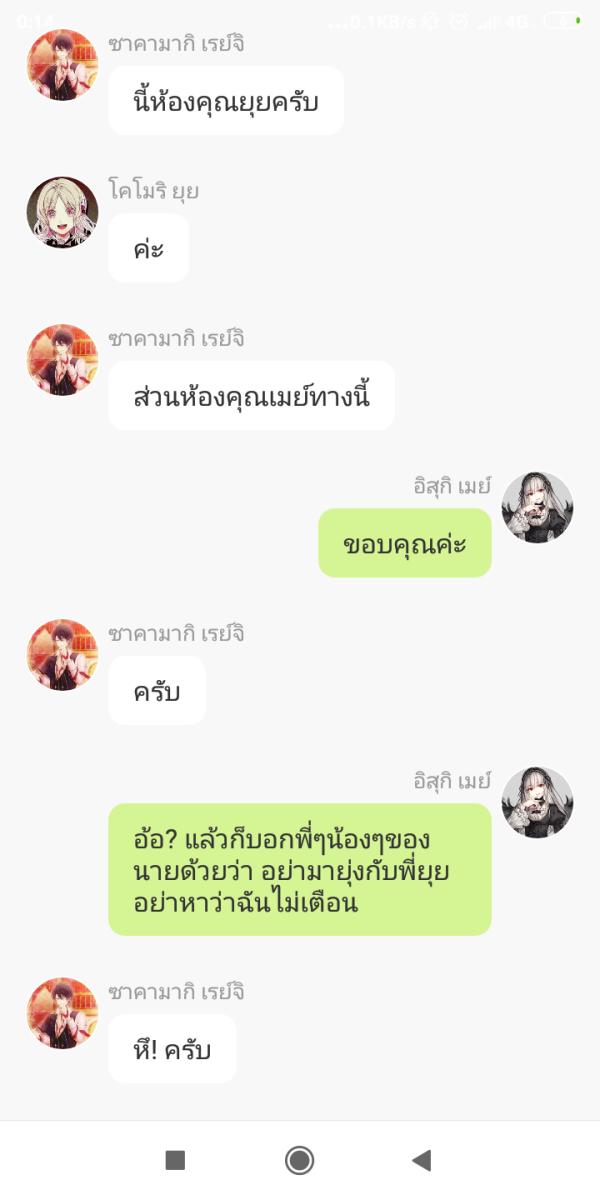Image resolution: width=600 pixels, height=1200 pixels.
Task: Go back using the navigation bar arrow
Action: coord(422,1160)
